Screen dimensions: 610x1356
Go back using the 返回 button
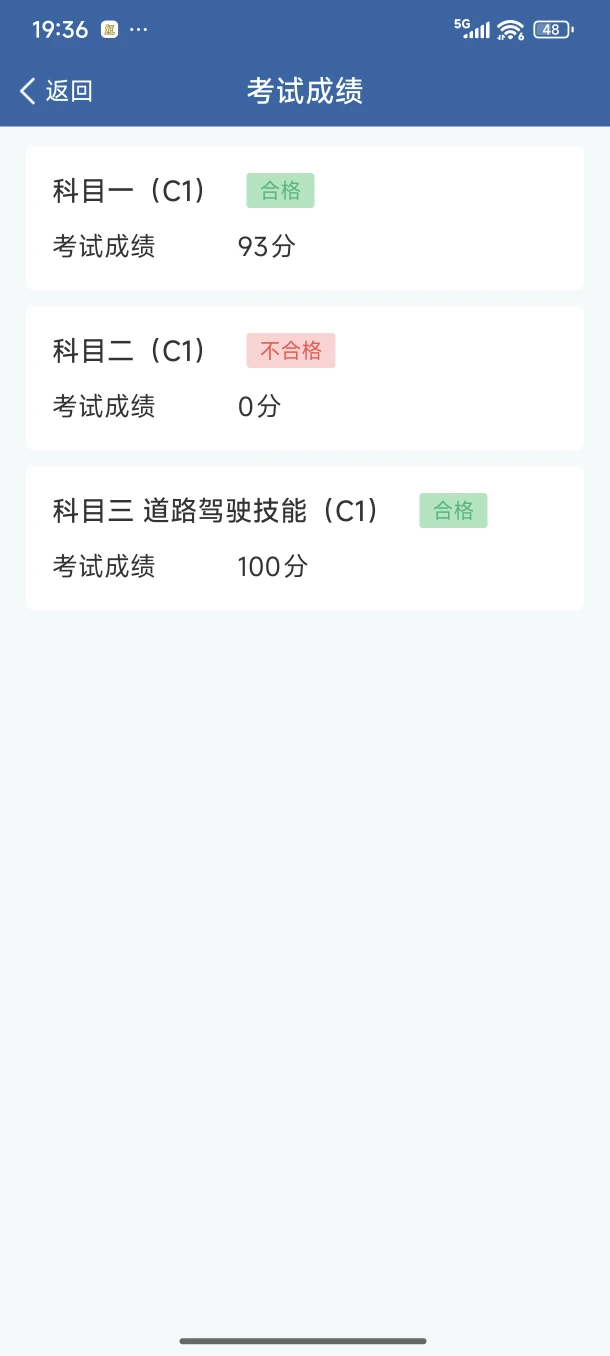click(56, 91)
